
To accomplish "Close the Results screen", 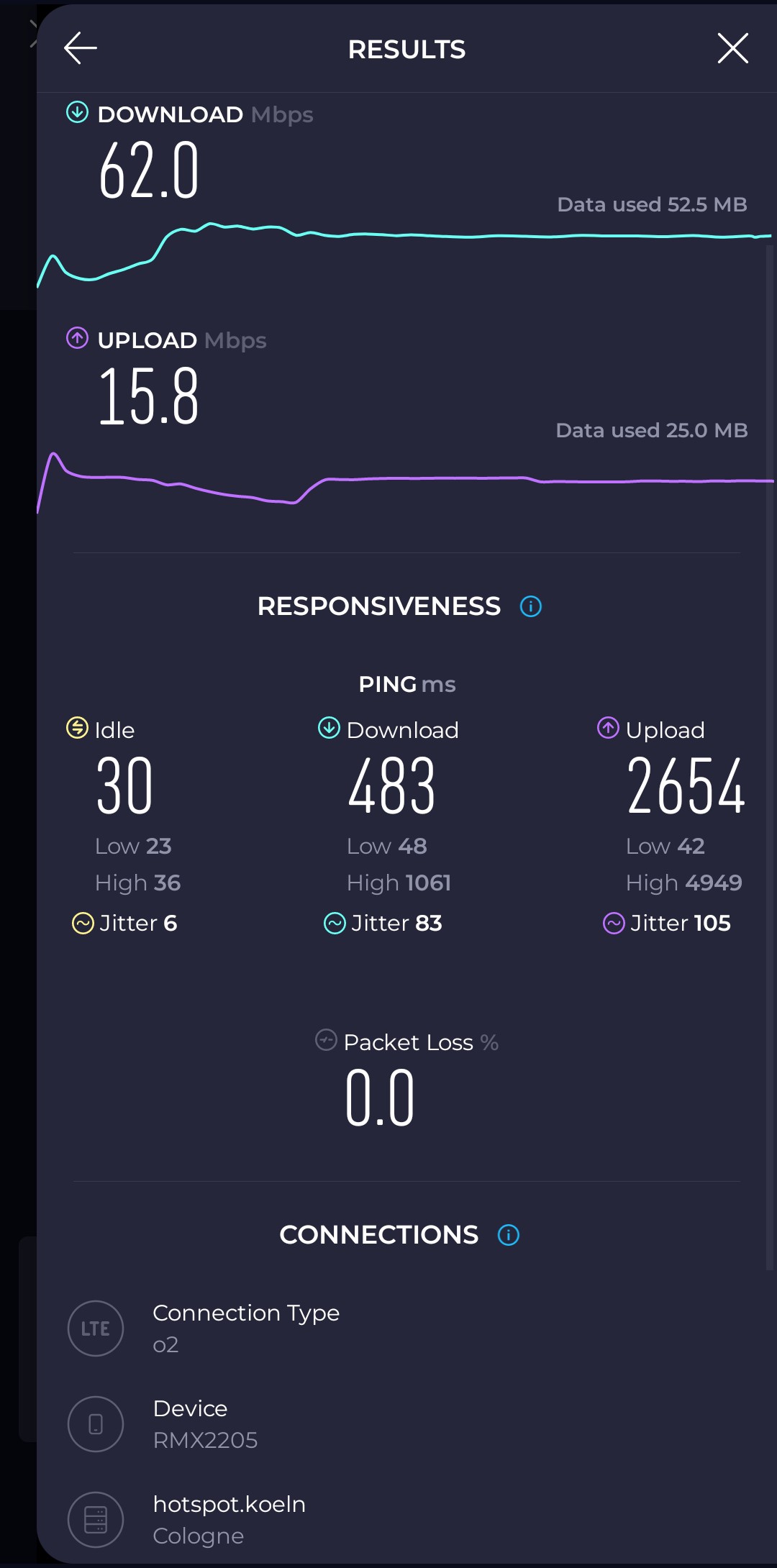I will [x=732, y=48].
